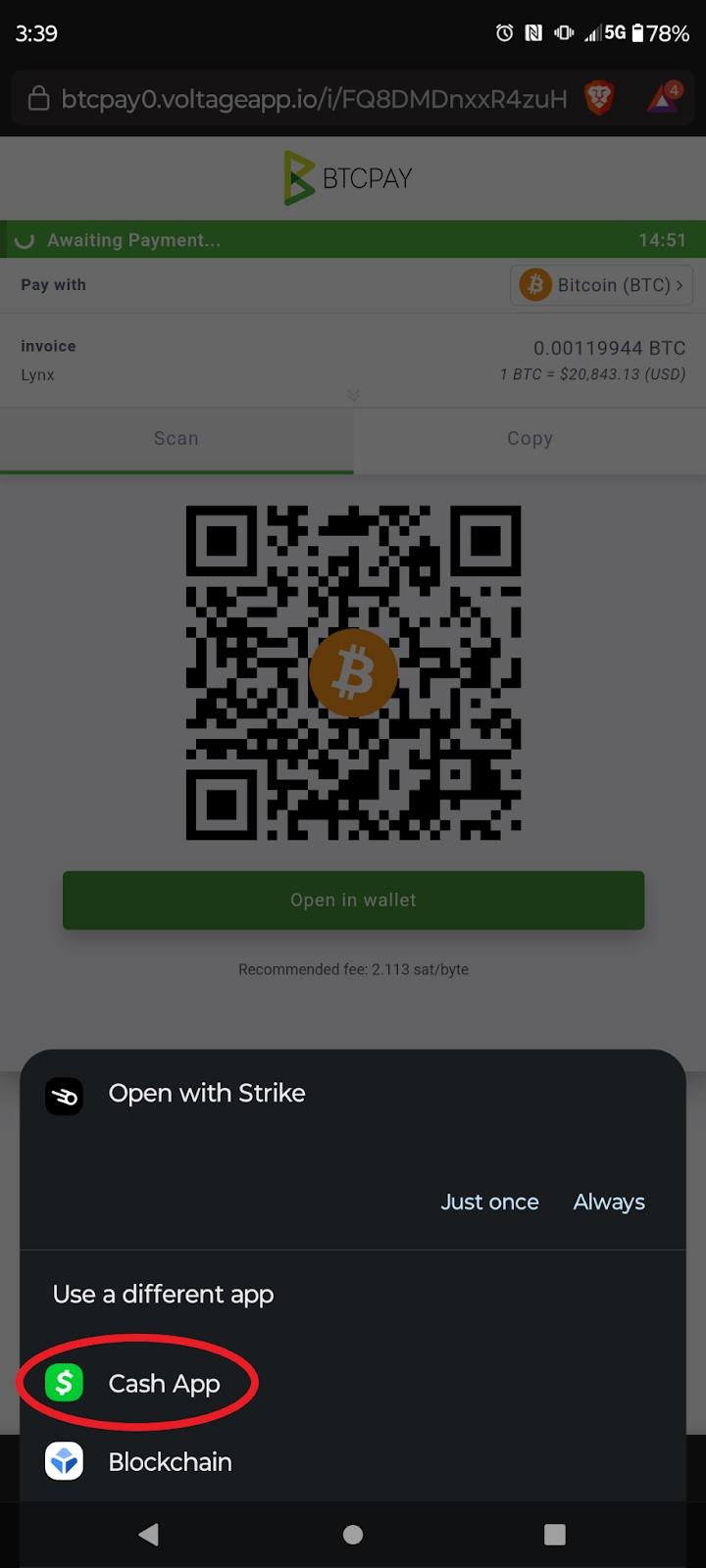Open the Bitcoin (BTC) payment method selector
The image size is (706, 1568).
coord(601,284)
